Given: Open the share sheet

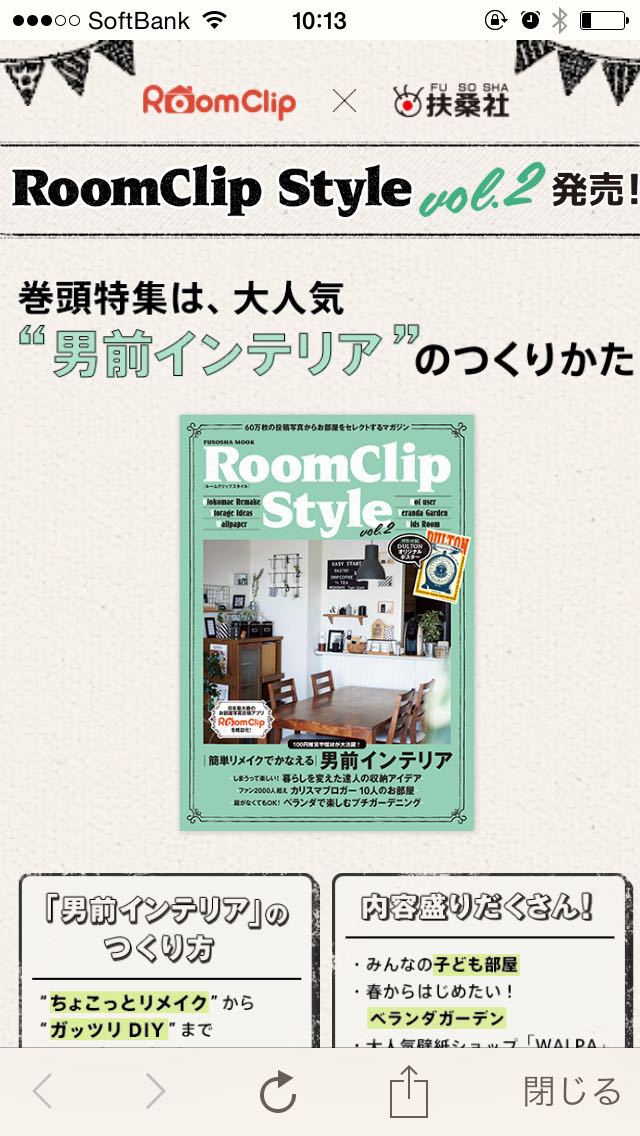Looking at the screenshot, I should (x=408, y=1089).
